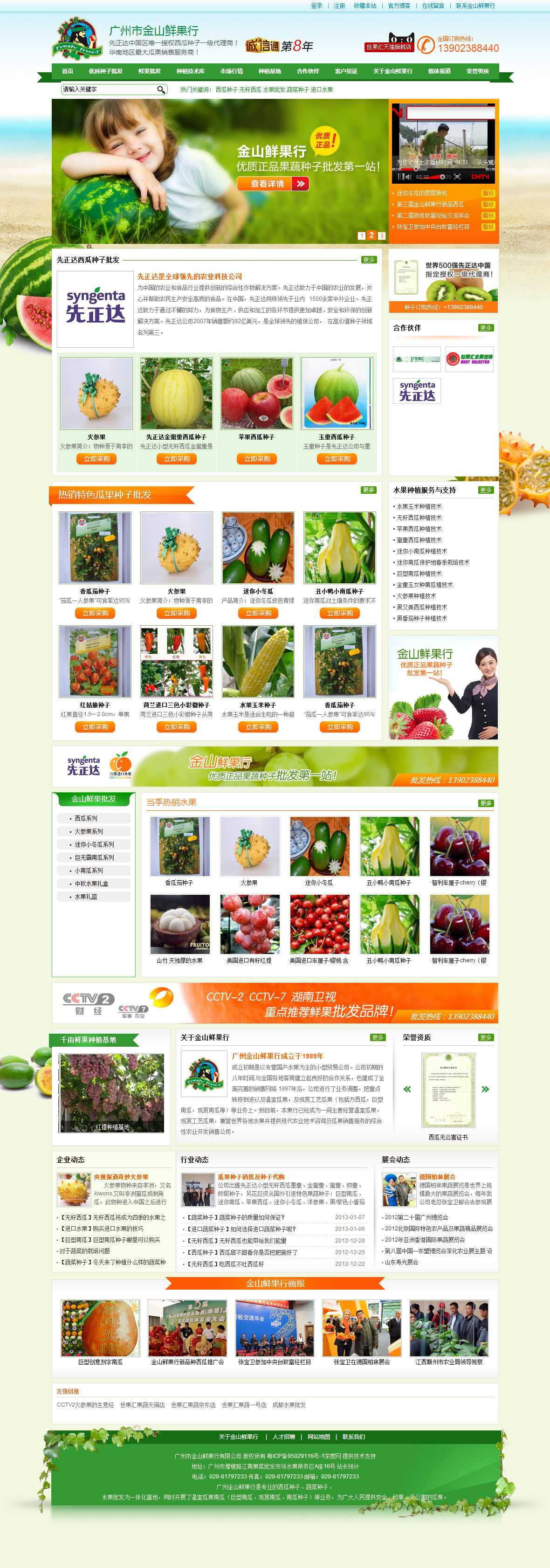
Task: Open the 注册 register link
Action: click(x=339, y=6)
